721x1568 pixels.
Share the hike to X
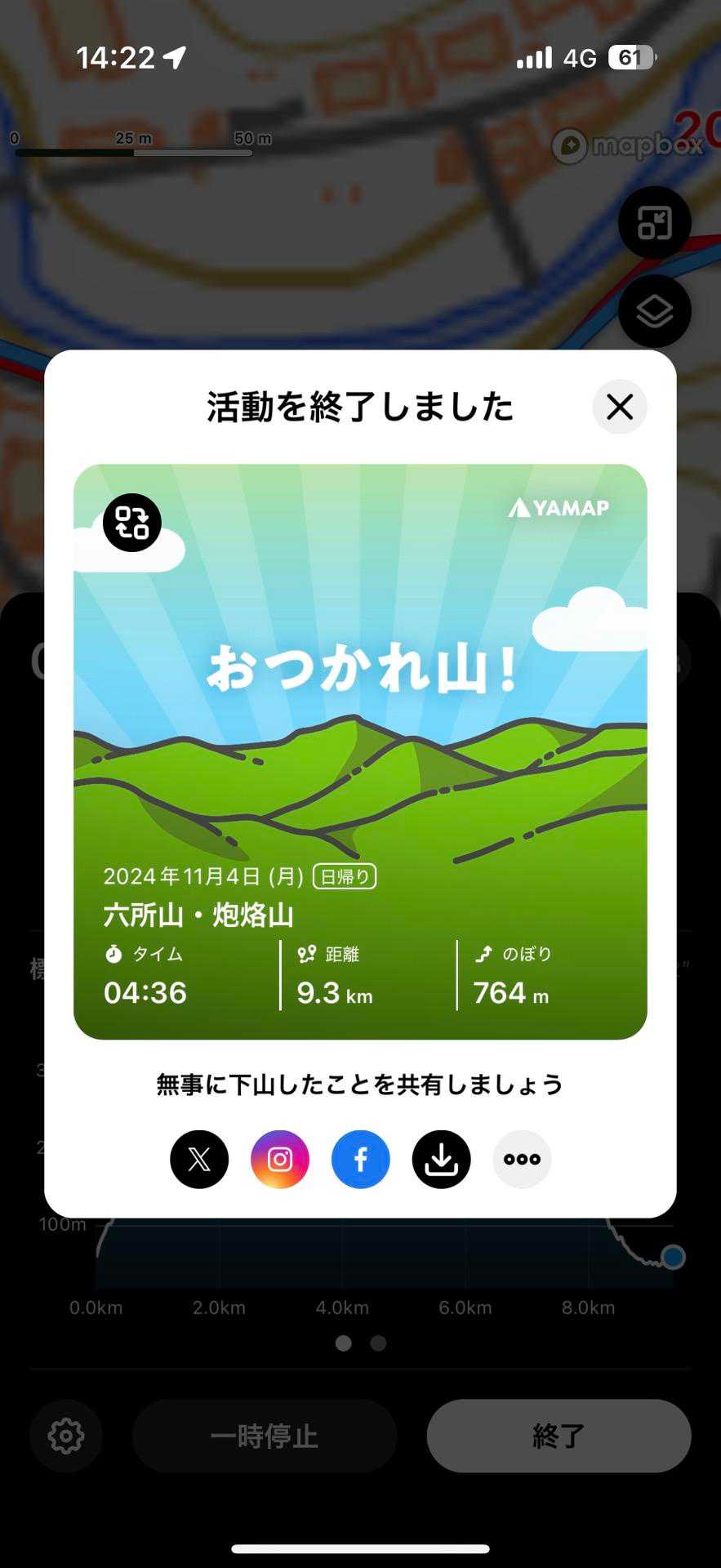(199, 1159)
